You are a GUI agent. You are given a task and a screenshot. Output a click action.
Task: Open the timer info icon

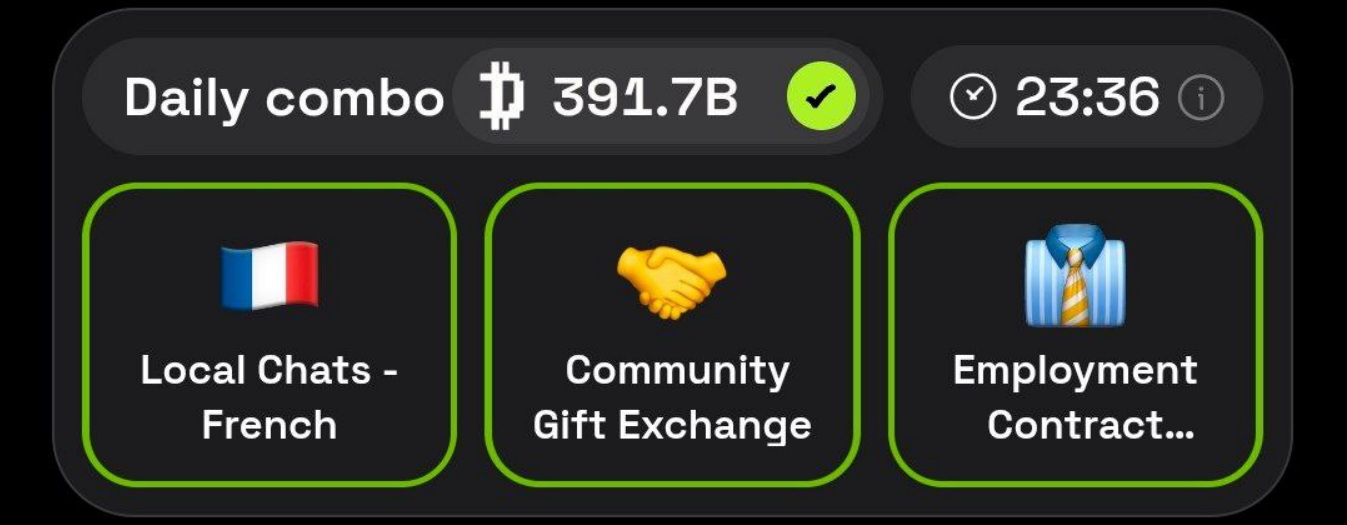coord(1201,98)
